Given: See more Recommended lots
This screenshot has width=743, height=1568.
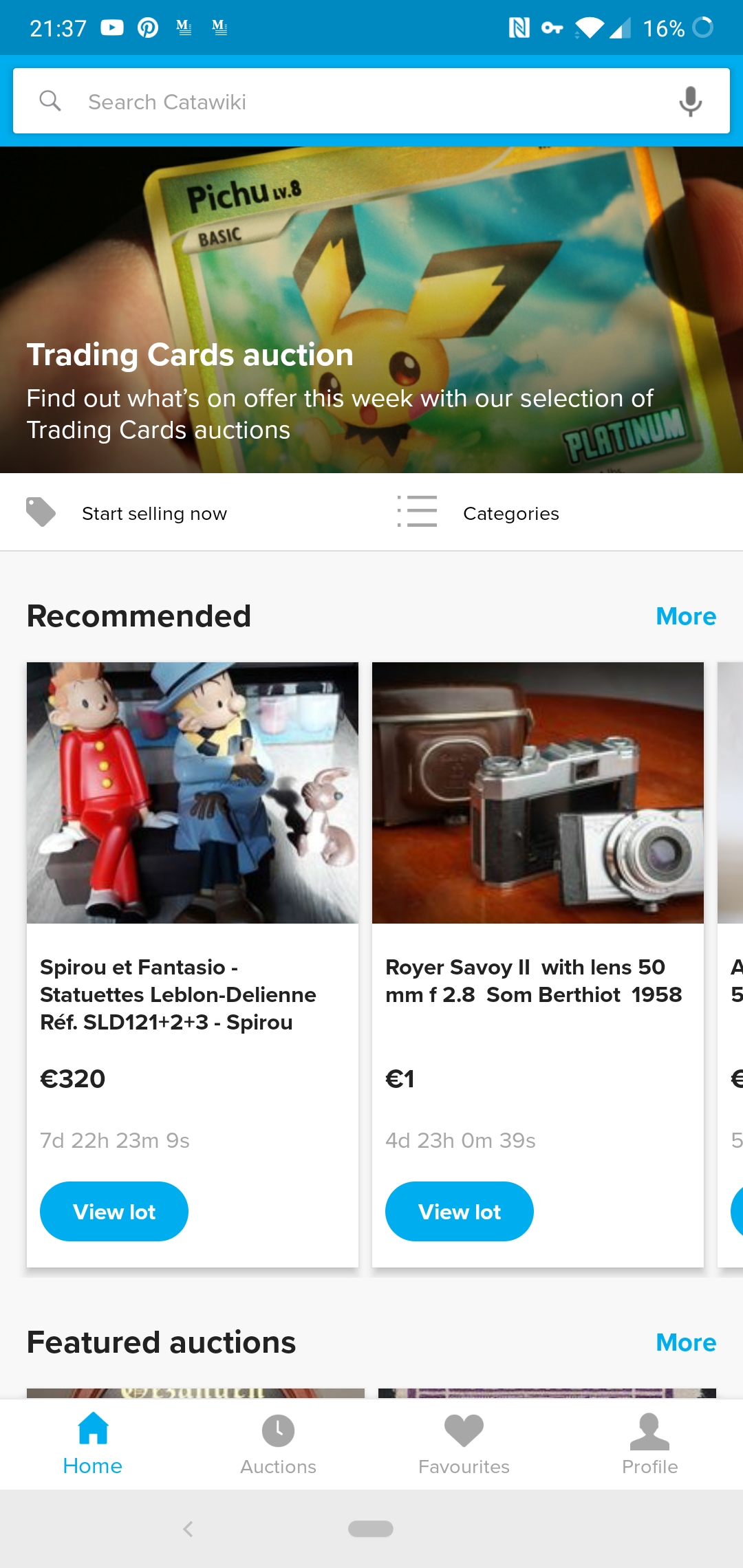Looking at the screenshot, I should tap(685, 616).
